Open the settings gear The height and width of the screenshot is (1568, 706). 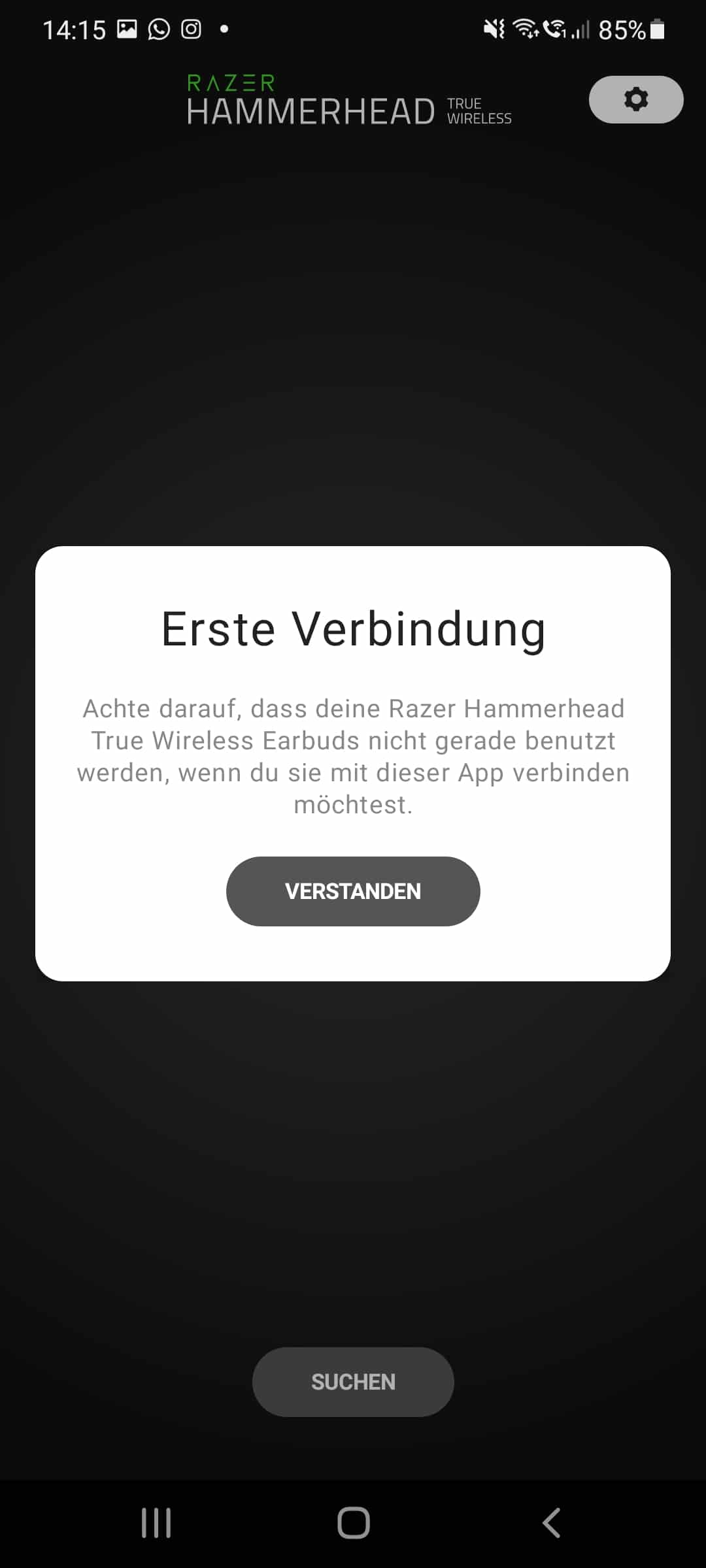[x=635, y=99]
